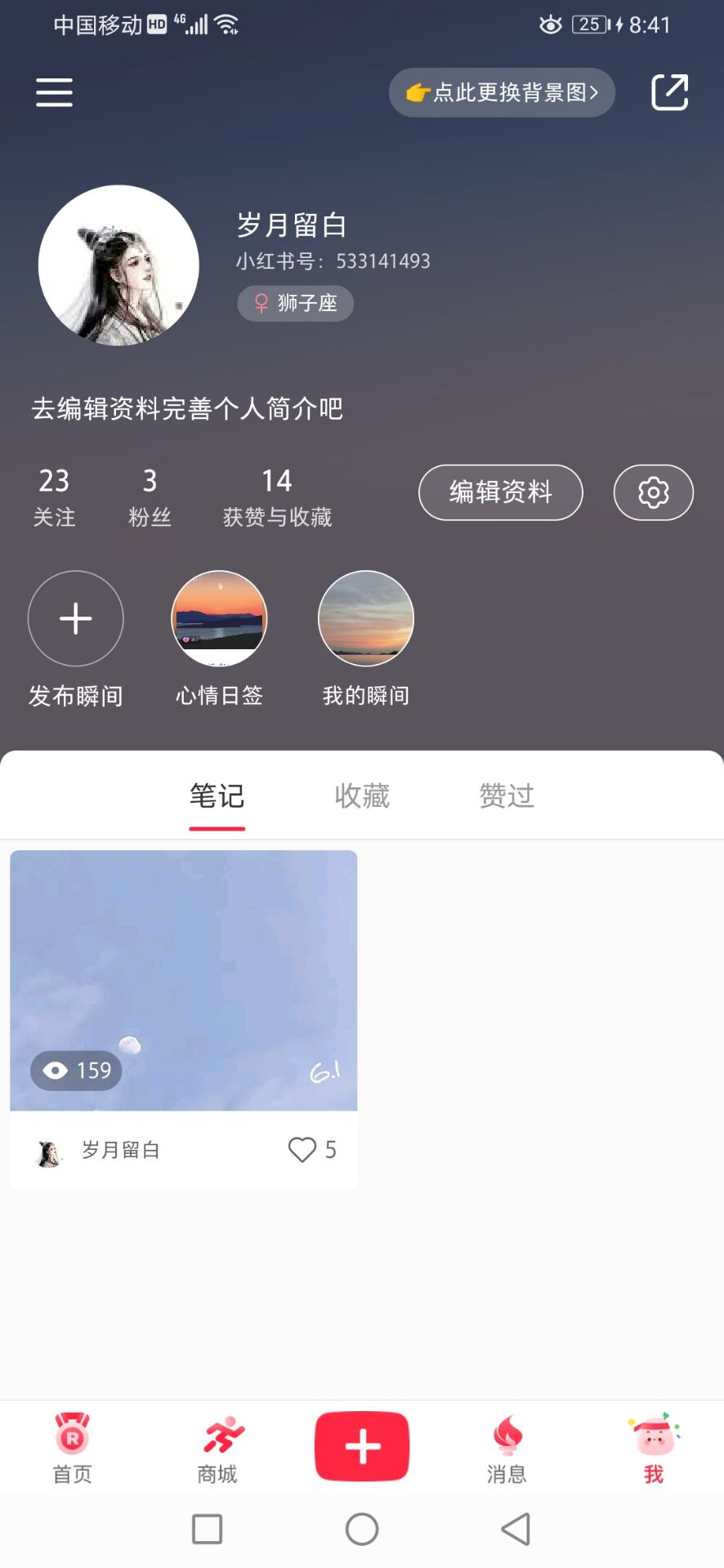Screen dimensions: 724x1568
Task: Open settings via the gear icon
Action: tap(653, 492)
